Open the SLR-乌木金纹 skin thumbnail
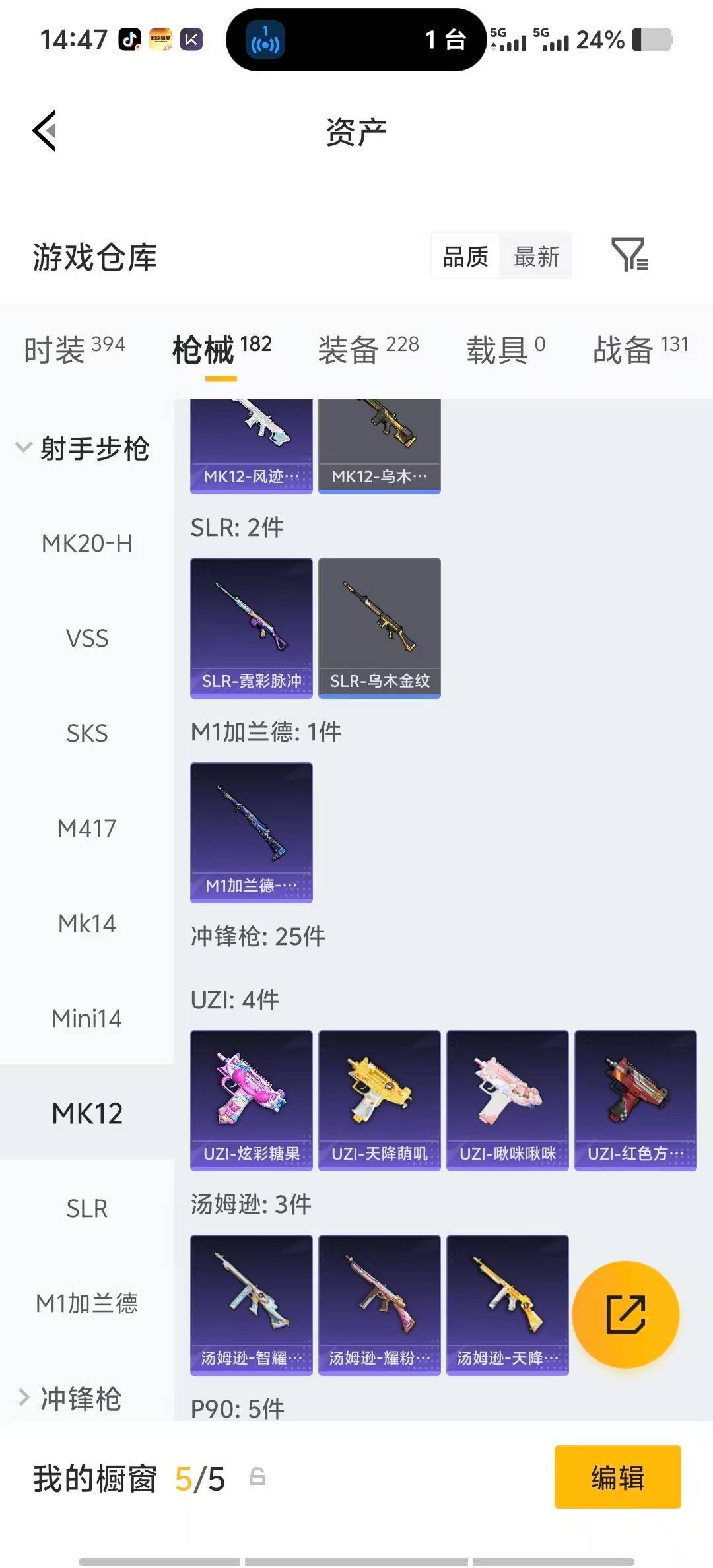This screenshot has width=713, height=1568. pos(379,628)
